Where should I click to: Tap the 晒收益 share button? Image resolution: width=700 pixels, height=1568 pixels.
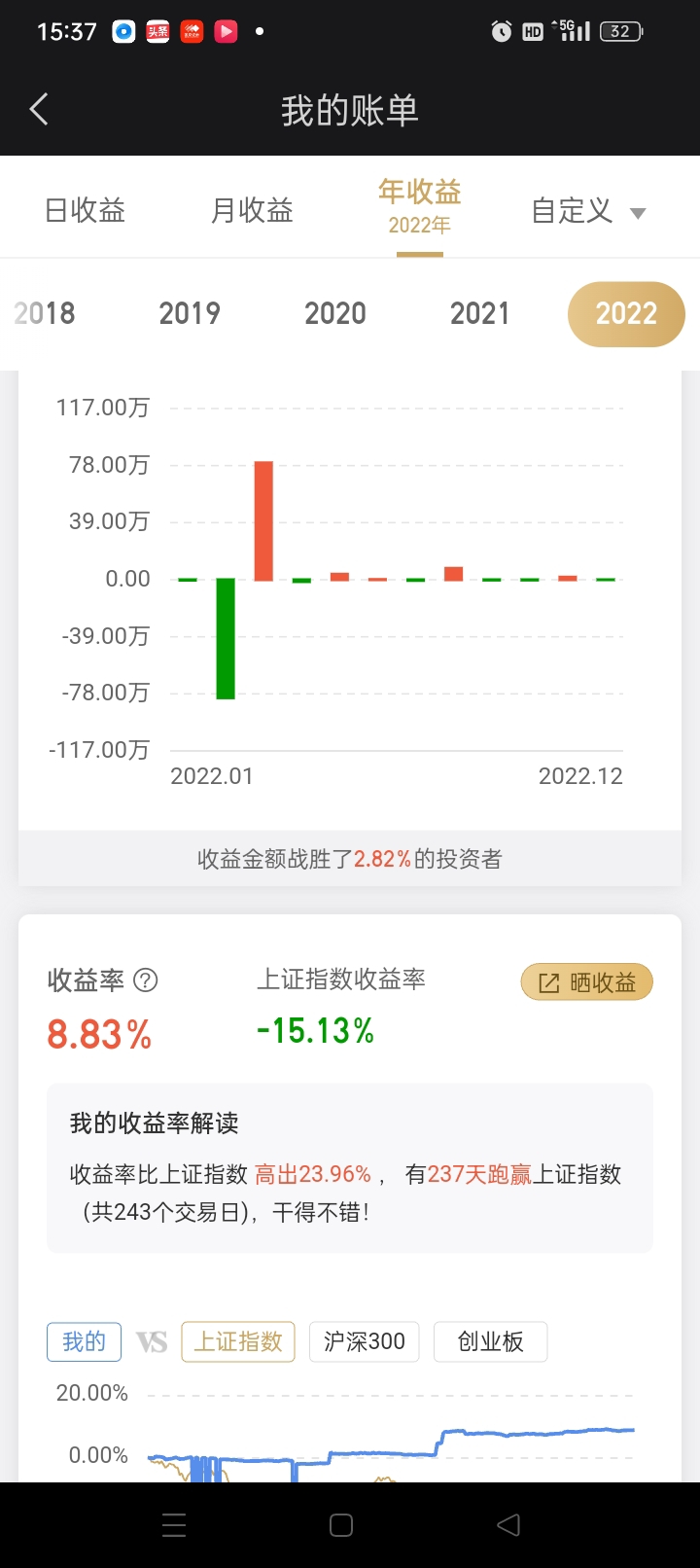[587, 982]
